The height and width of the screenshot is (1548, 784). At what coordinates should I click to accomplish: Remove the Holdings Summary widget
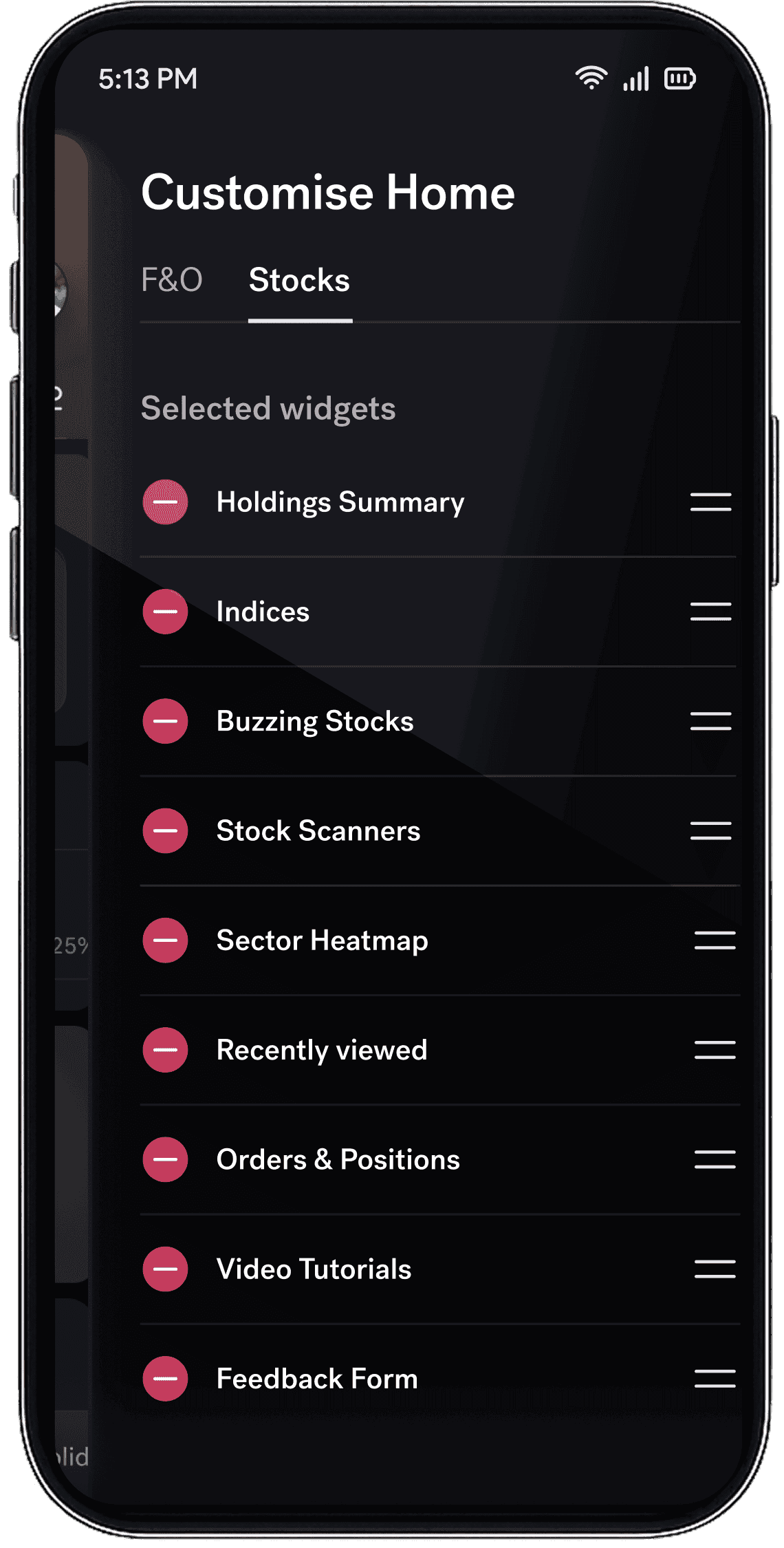(x=165, y=502)
